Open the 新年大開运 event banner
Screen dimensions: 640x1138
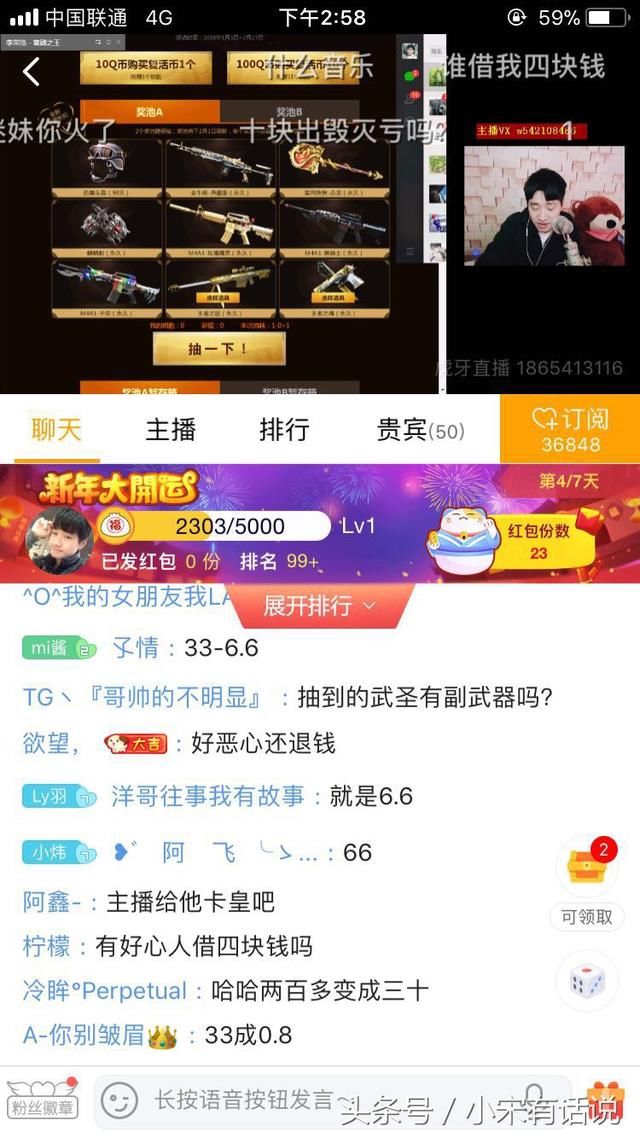(120, 487)
